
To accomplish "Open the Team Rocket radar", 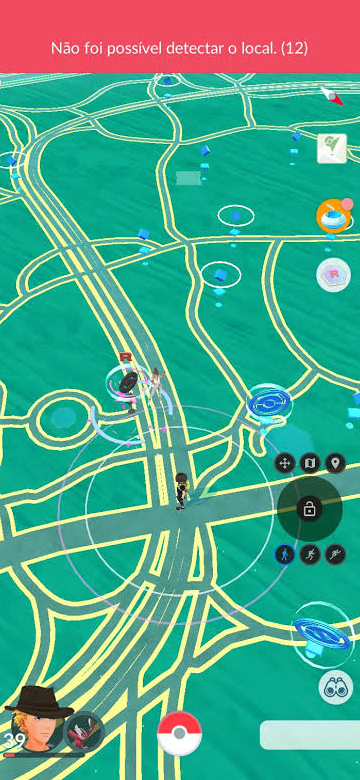I will pyautogui.click(x=333, y=275).
